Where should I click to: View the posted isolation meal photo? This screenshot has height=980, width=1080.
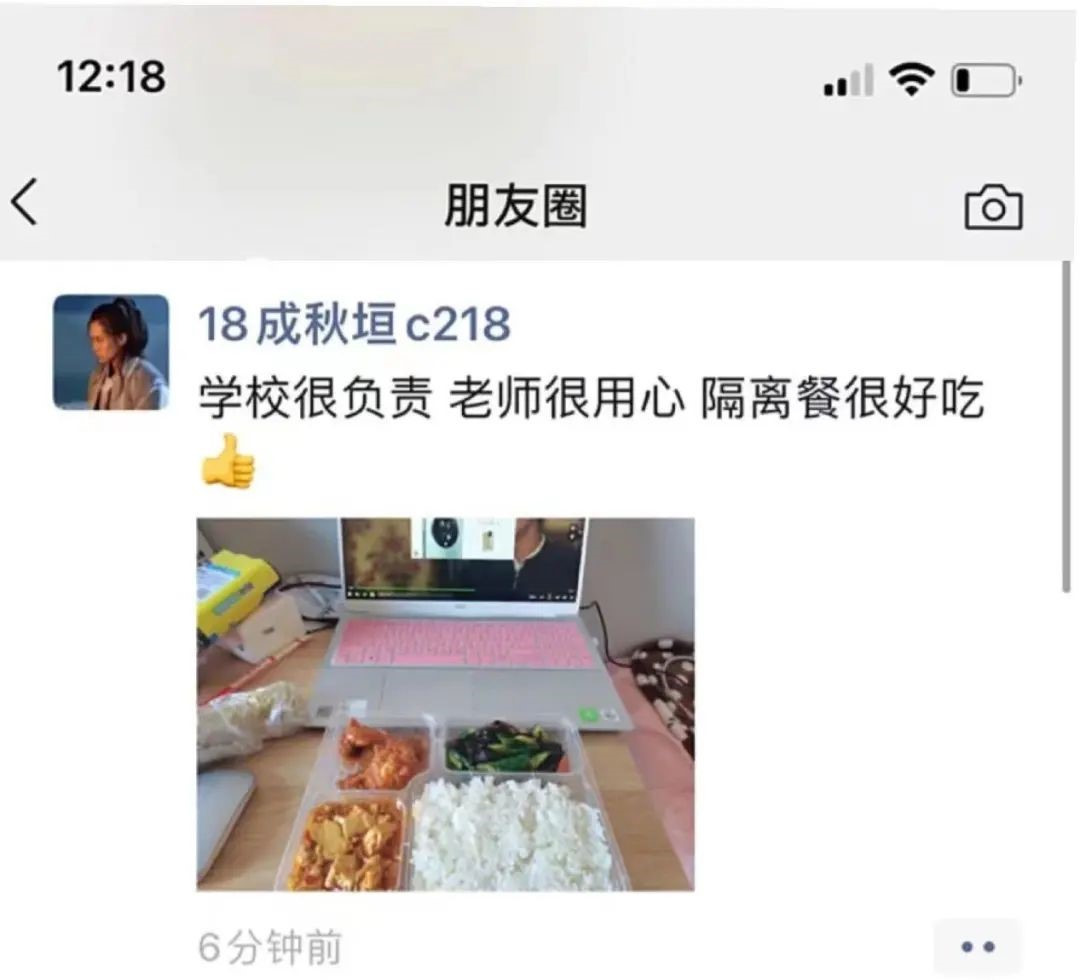point(445,704)
